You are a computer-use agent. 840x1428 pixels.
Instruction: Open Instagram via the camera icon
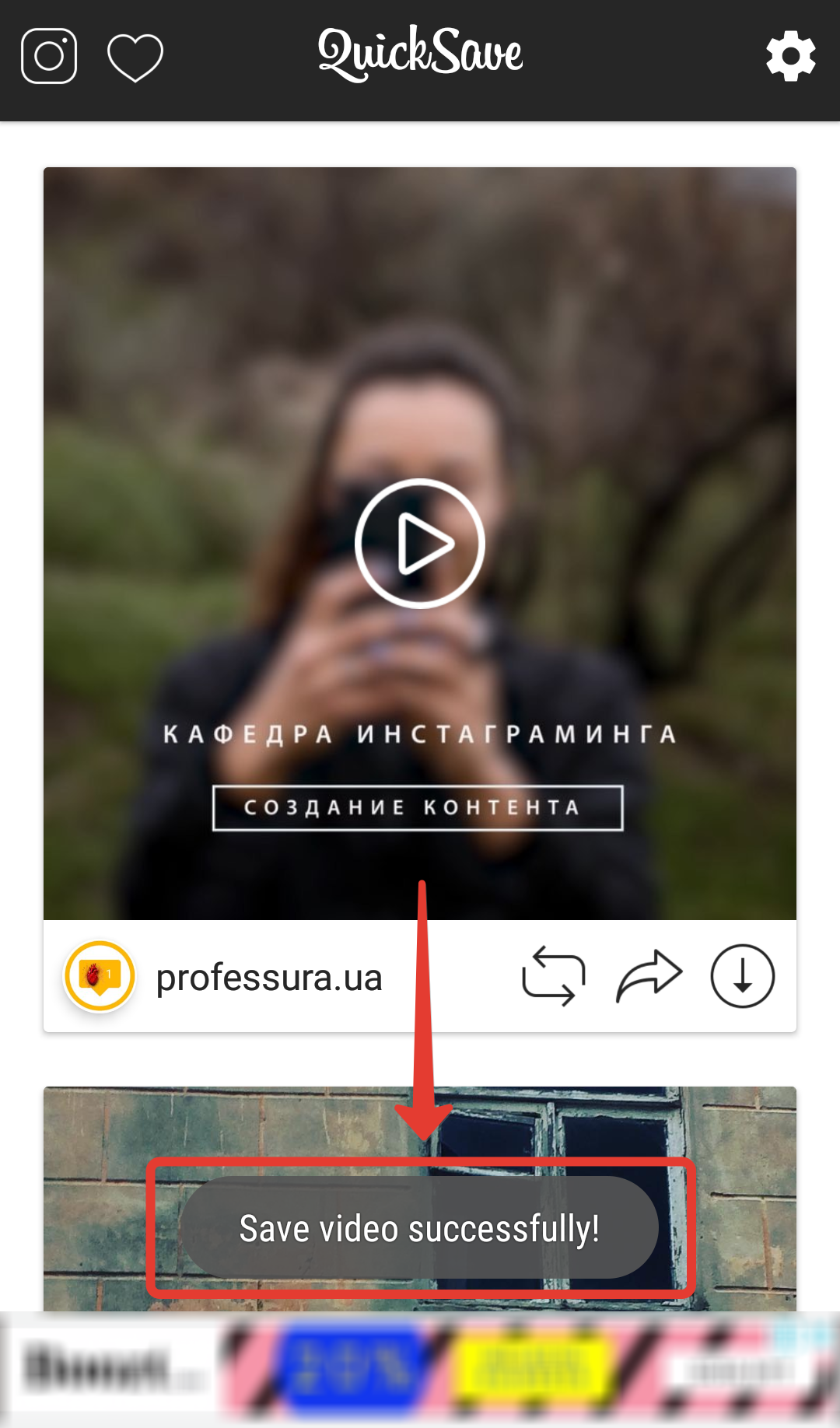tap(49, 56)
